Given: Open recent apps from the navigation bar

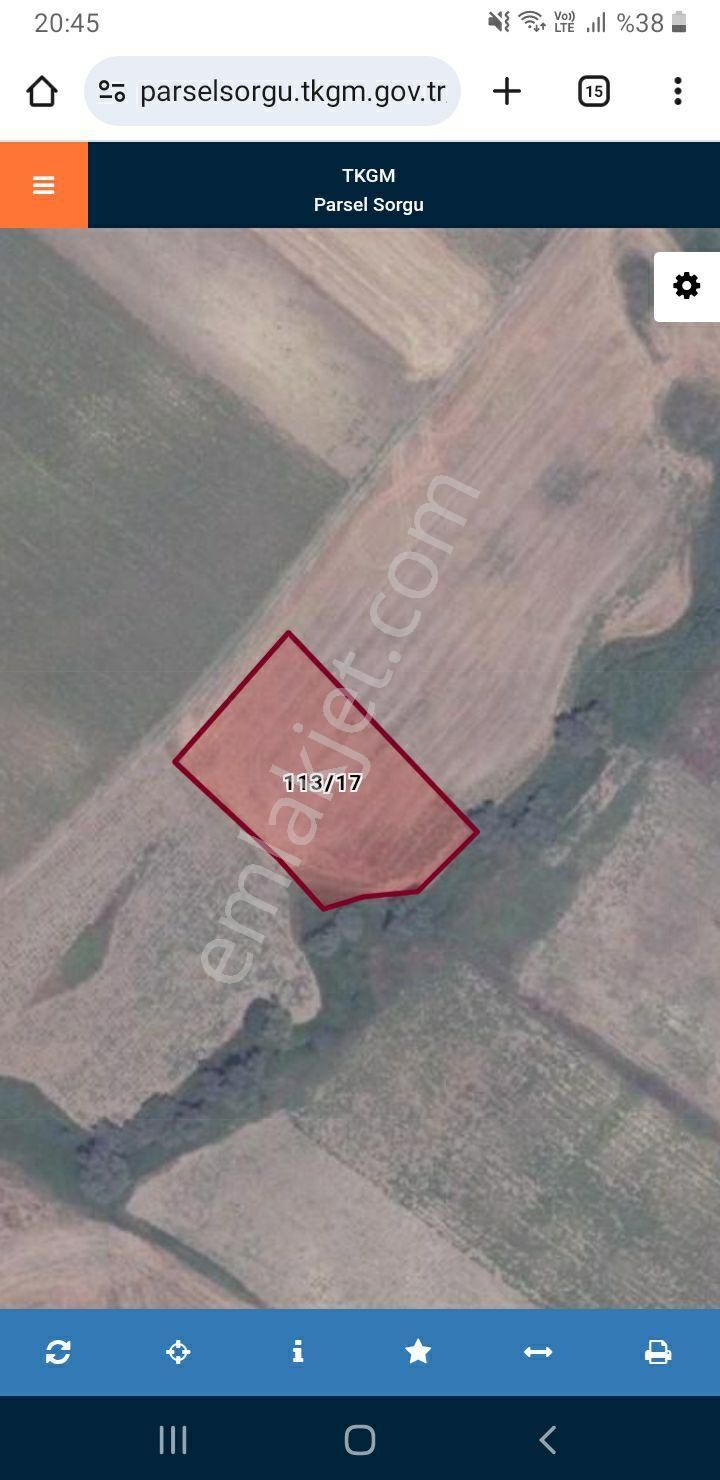Looking at the screenshot, I should (173, 1440).
